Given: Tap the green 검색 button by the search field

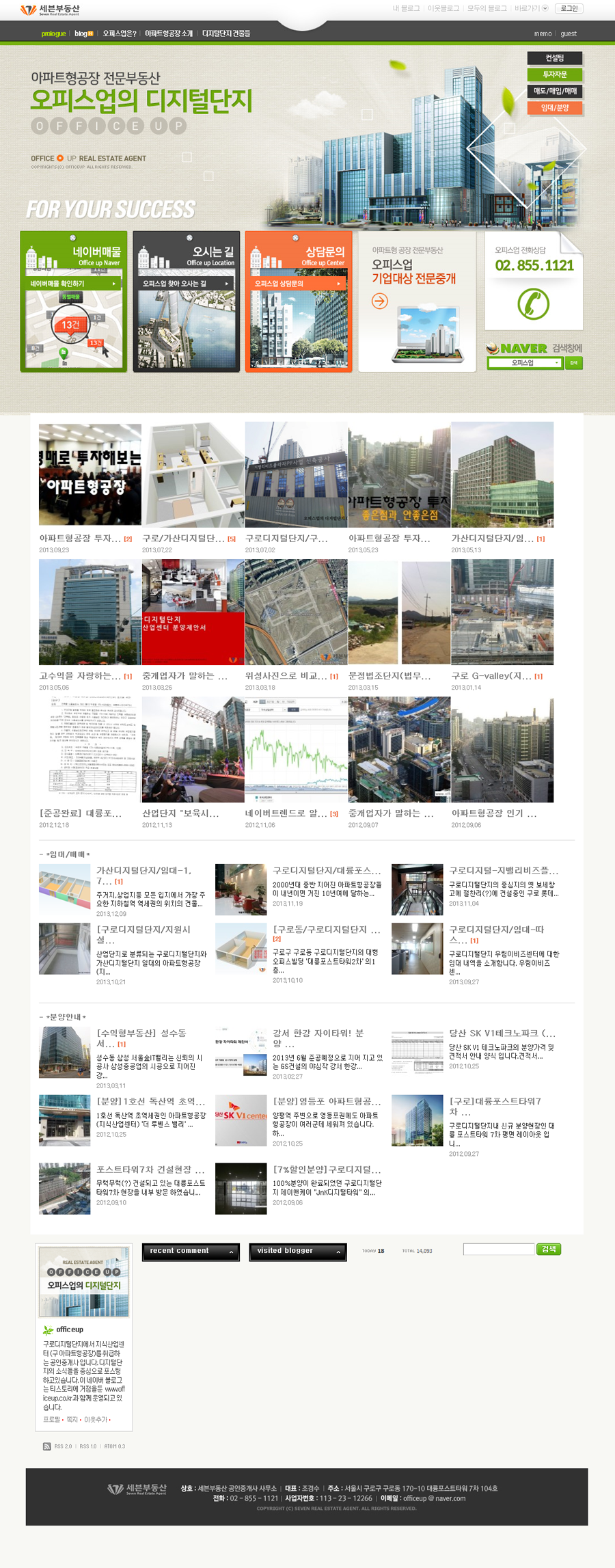Looking at the screenshot, I should [549, 1249].
